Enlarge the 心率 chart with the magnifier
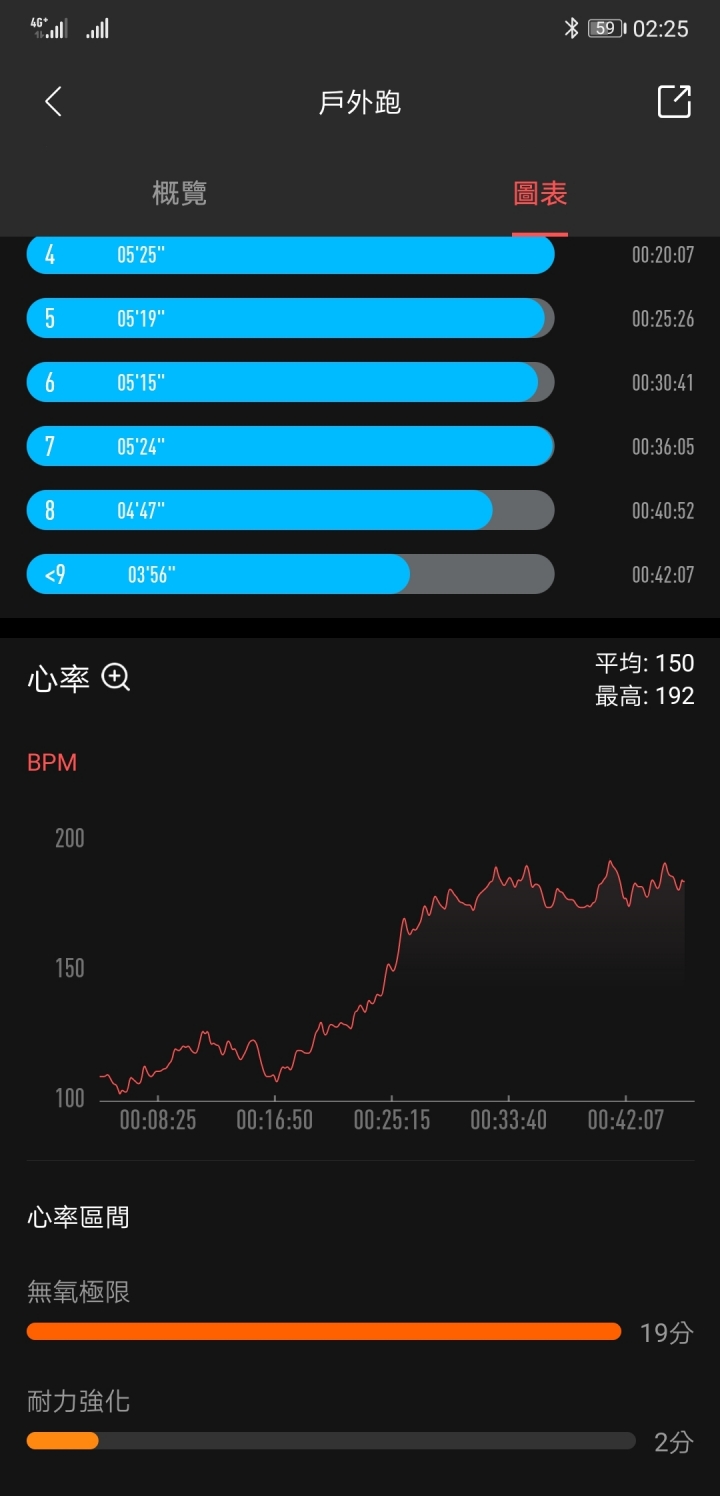 click(x=116, y=678)
